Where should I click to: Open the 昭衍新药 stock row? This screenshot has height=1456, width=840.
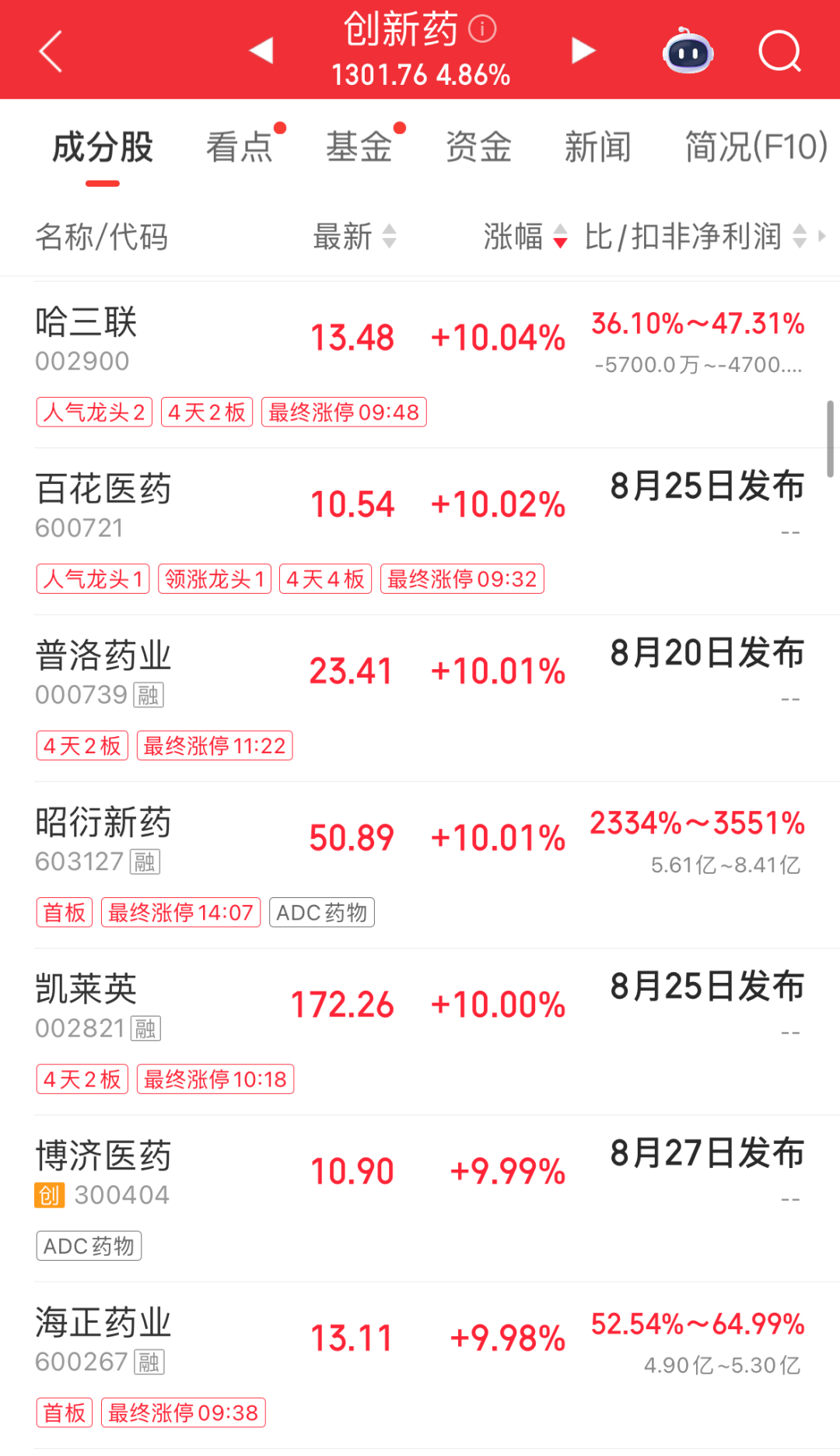click(x=420, y=865)
